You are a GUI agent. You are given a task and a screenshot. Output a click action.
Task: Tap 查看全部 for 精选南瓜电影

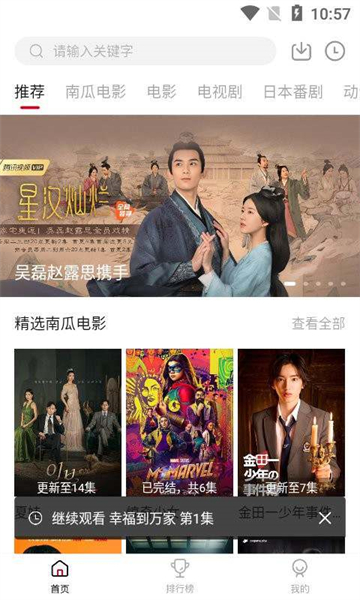point(318,323)
